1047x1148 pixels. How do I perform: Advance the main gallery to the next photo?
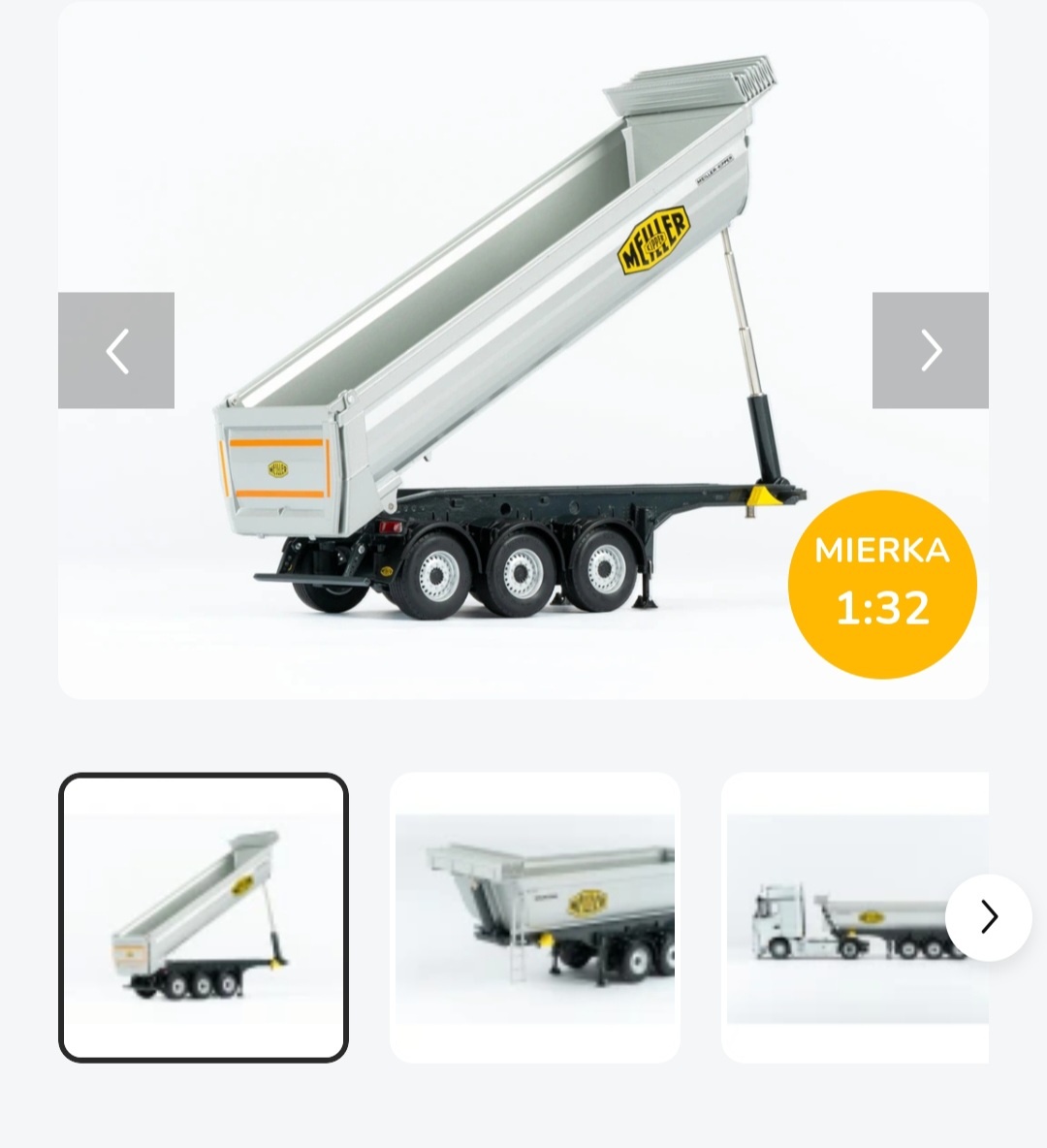coord(930,350)
